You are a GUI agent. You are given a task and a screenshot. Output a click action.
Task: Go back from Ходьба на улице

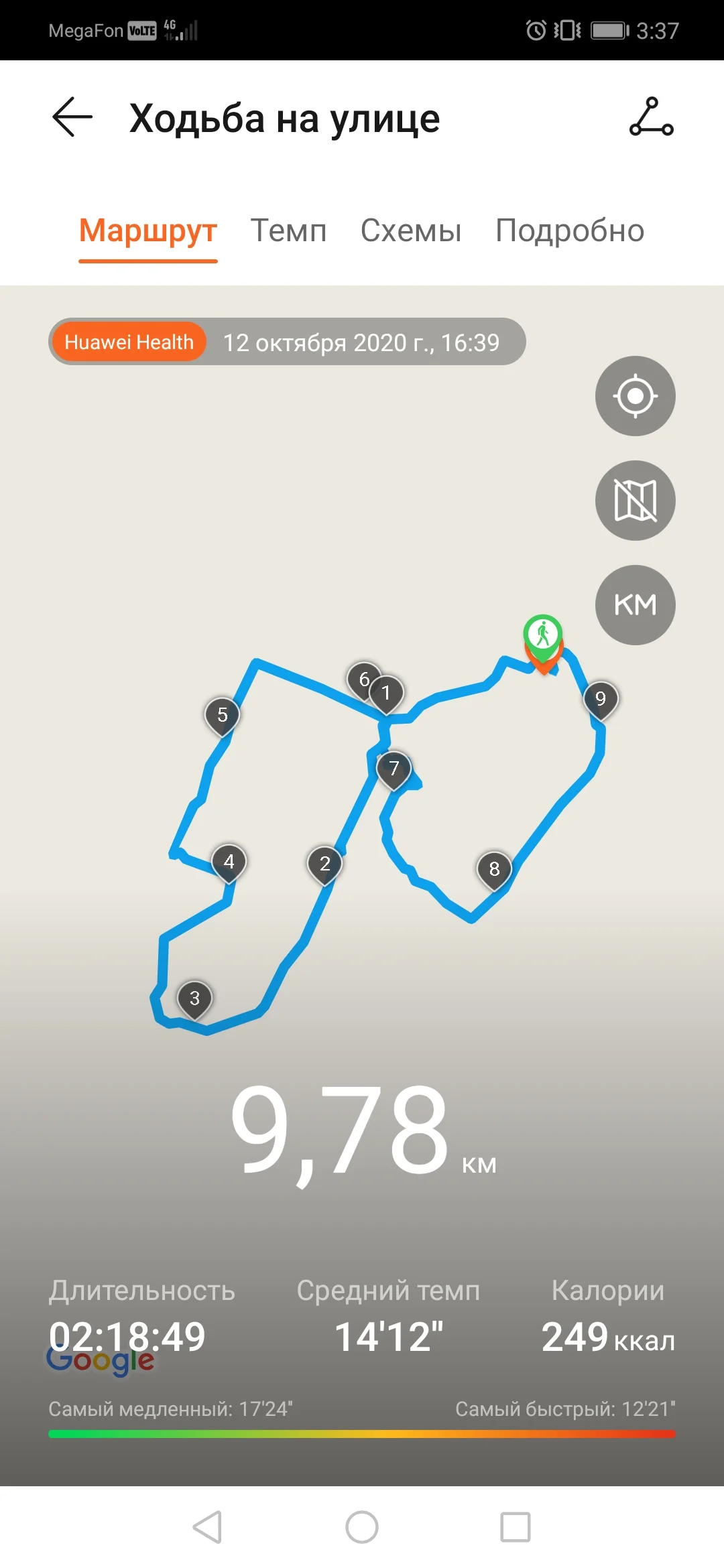(72, 117)
